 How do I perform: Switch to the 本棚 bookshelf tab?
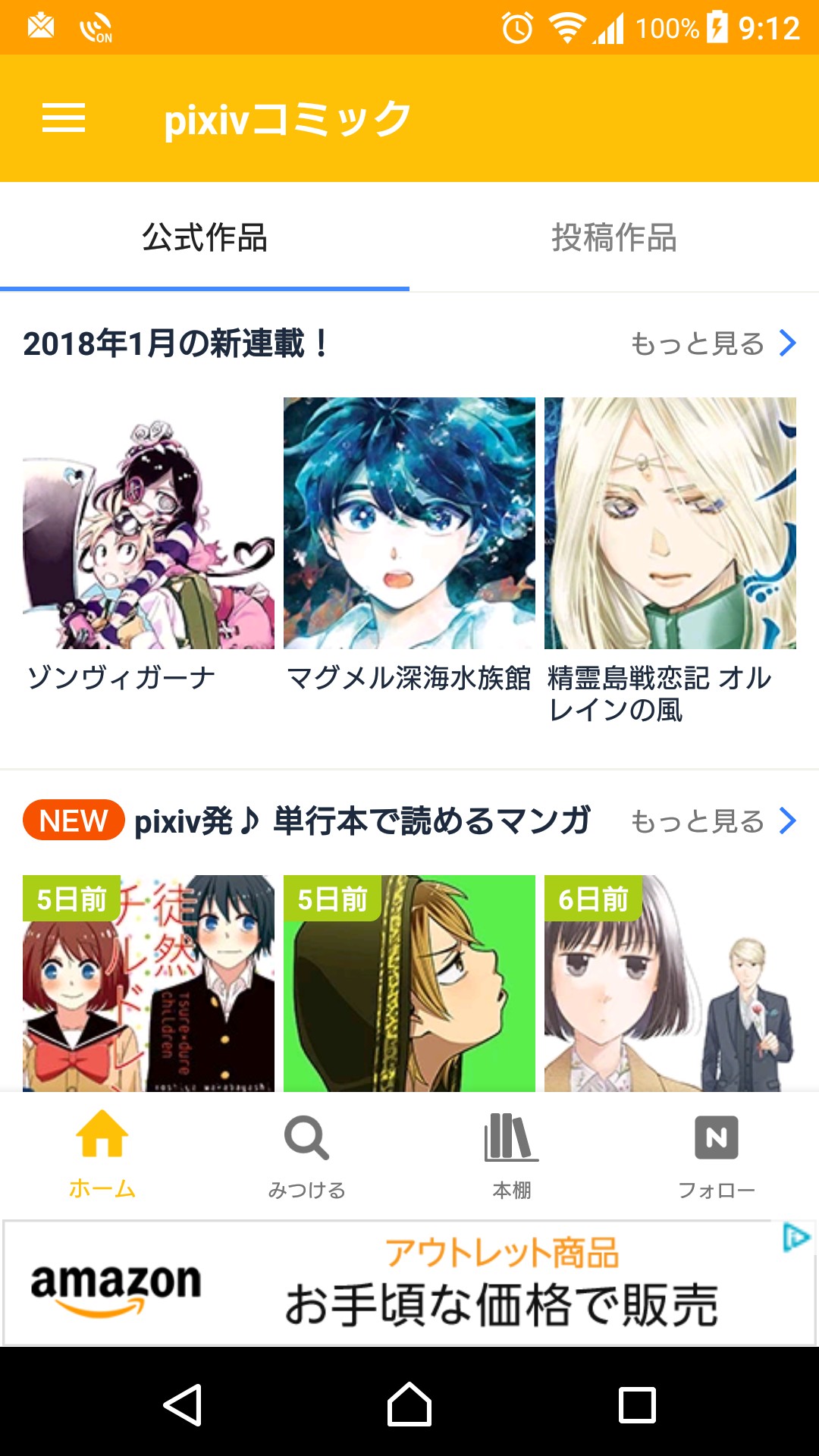pos(512,1154)
